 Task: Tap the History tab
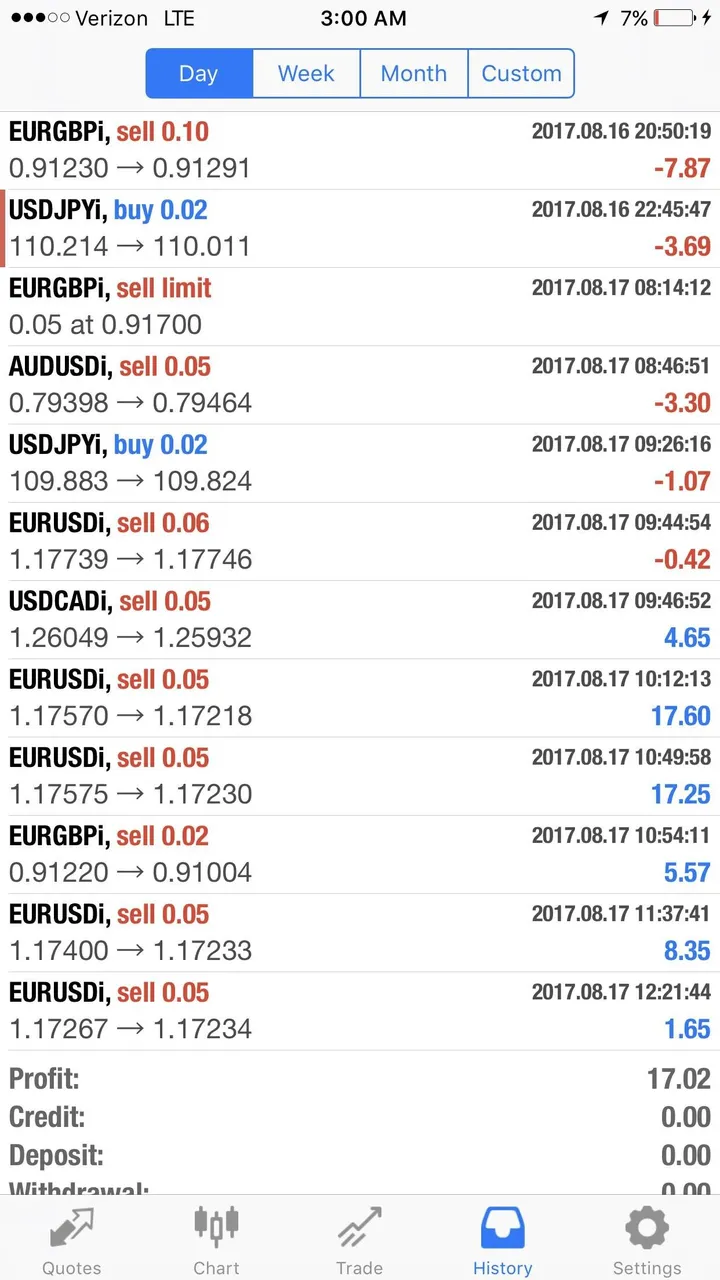pyautogui.click(x=503, y=1240)
